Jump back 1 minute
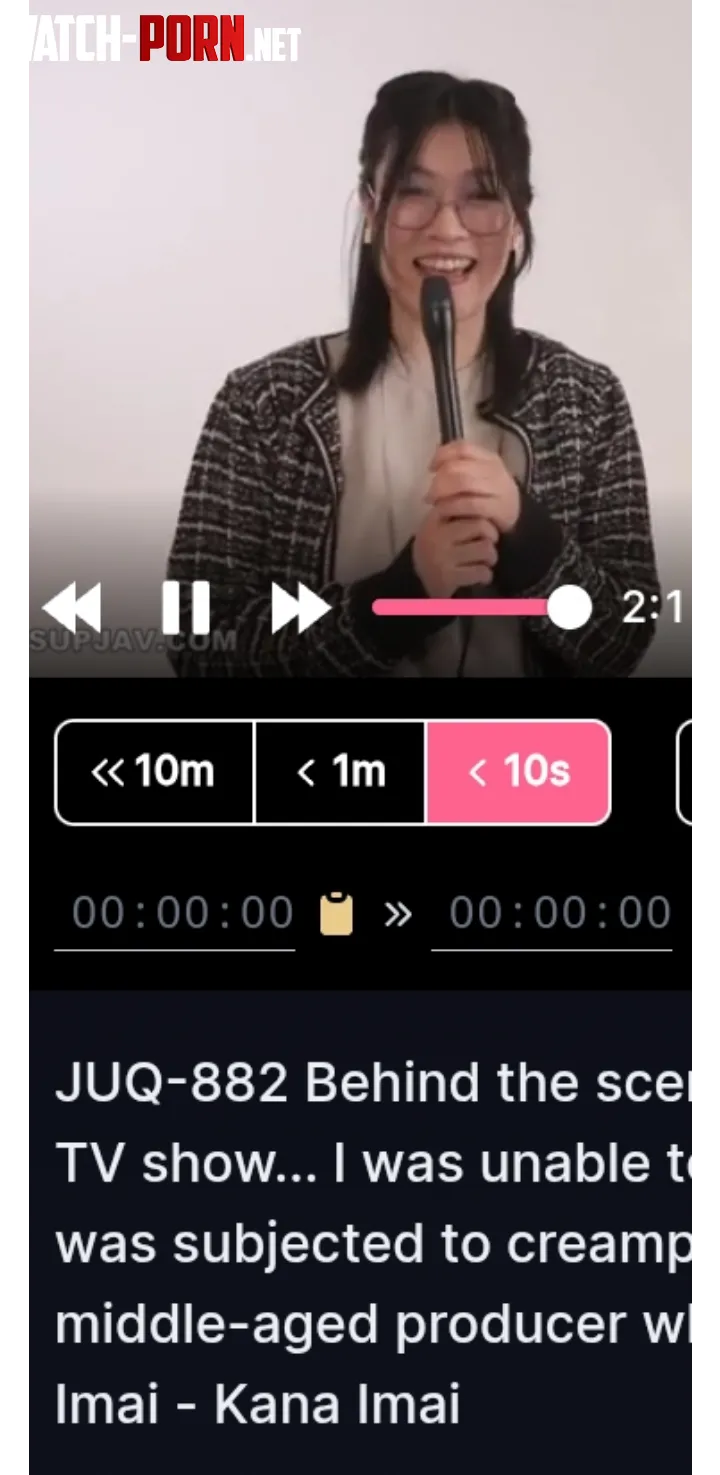 tap(341, 772)
